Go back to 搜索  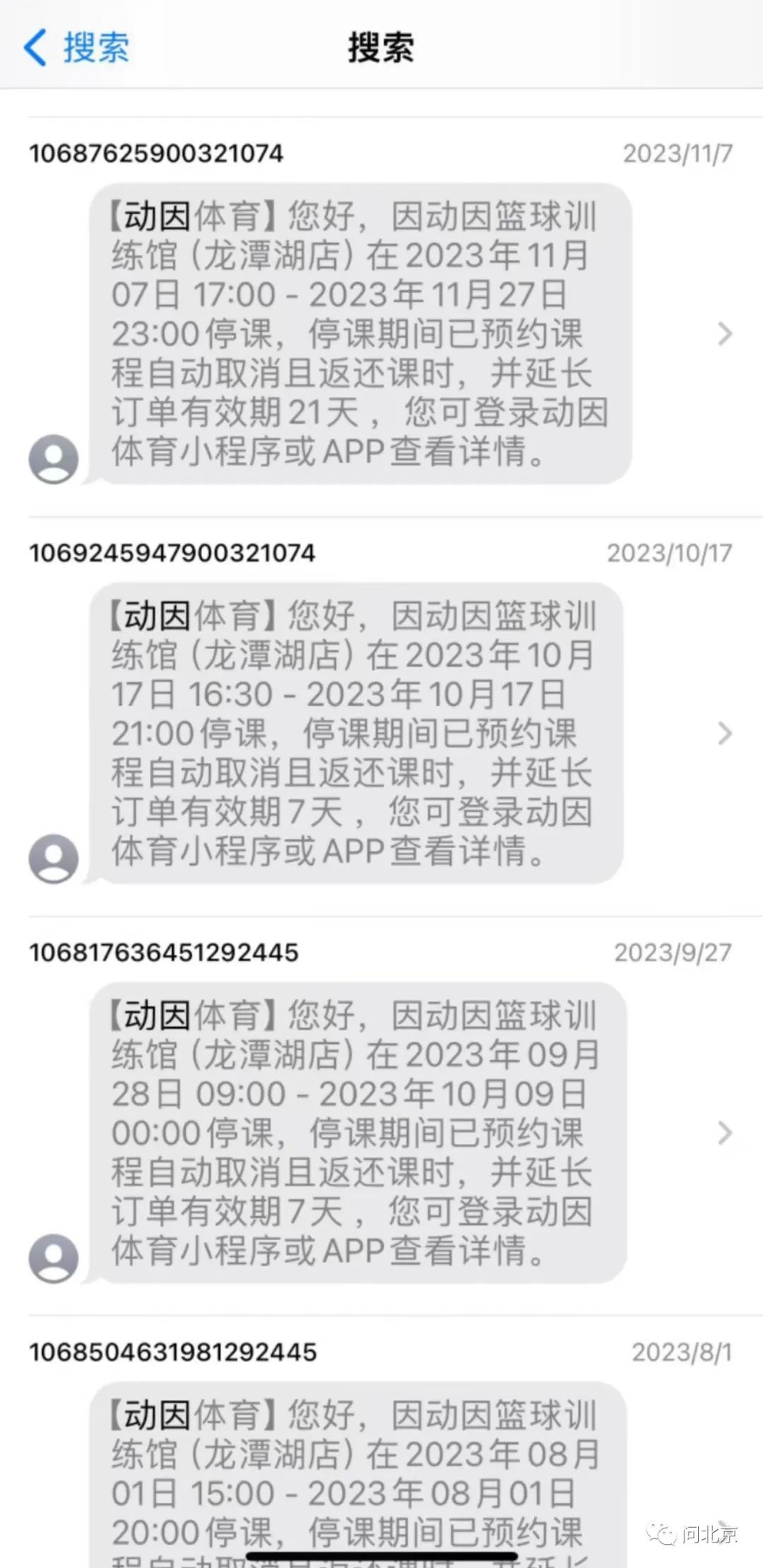[x=76, y=48]
